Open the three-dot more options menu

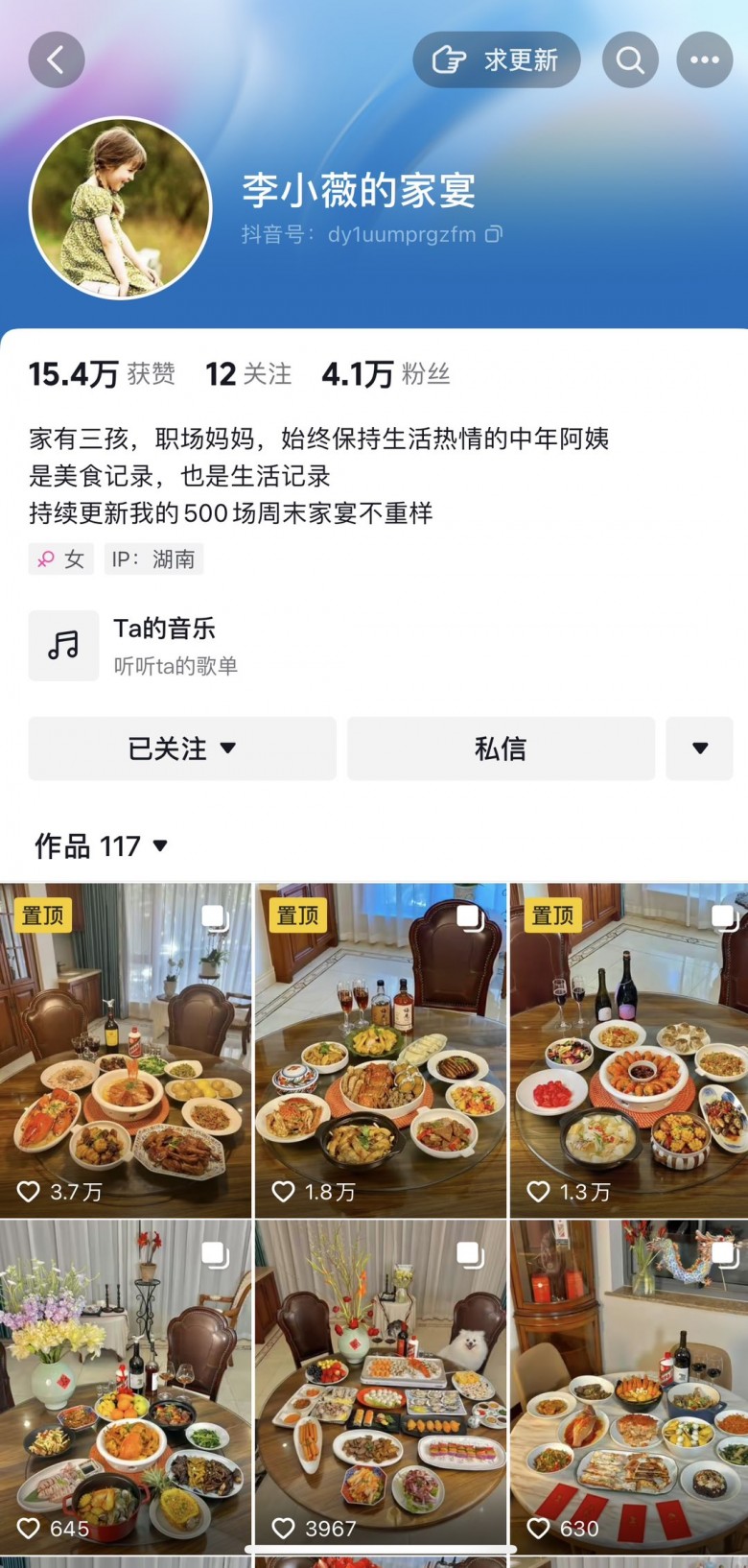click(705, 59)
